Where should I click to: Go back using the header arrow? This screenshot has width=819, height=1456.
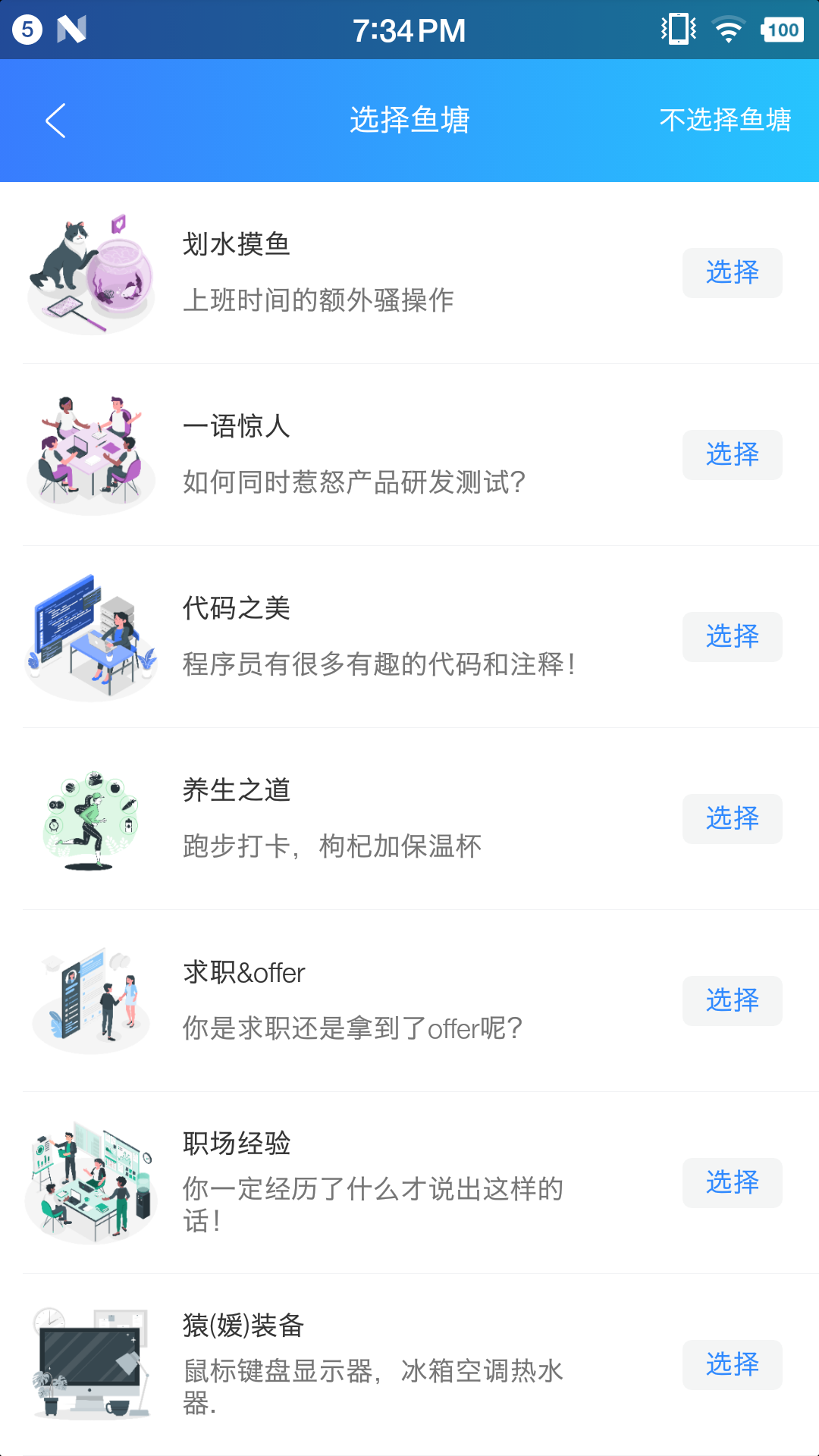(x=55, y=121)
